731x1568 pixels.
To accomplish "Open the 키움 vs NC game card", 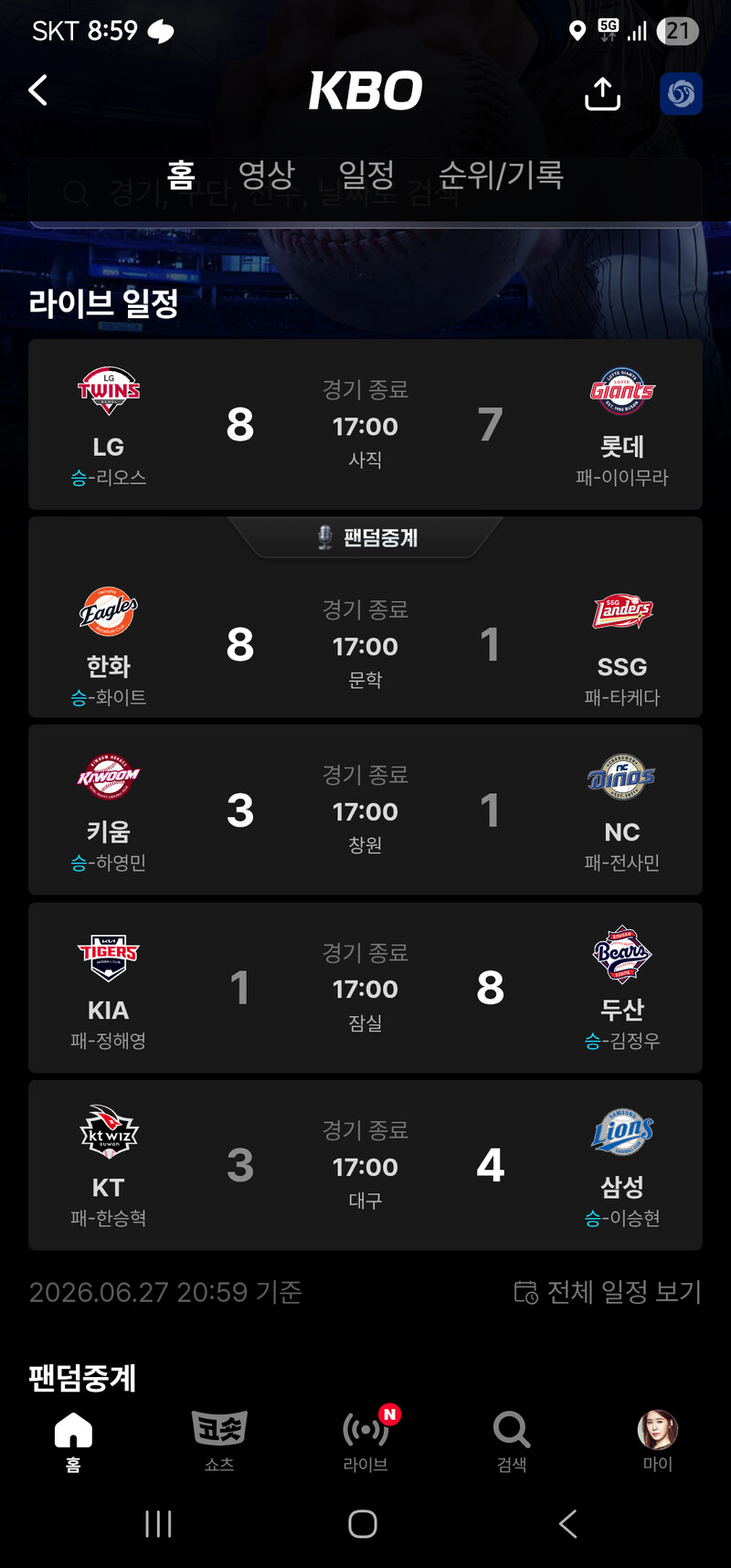I will pyautogui.click(x=365, y=810).
